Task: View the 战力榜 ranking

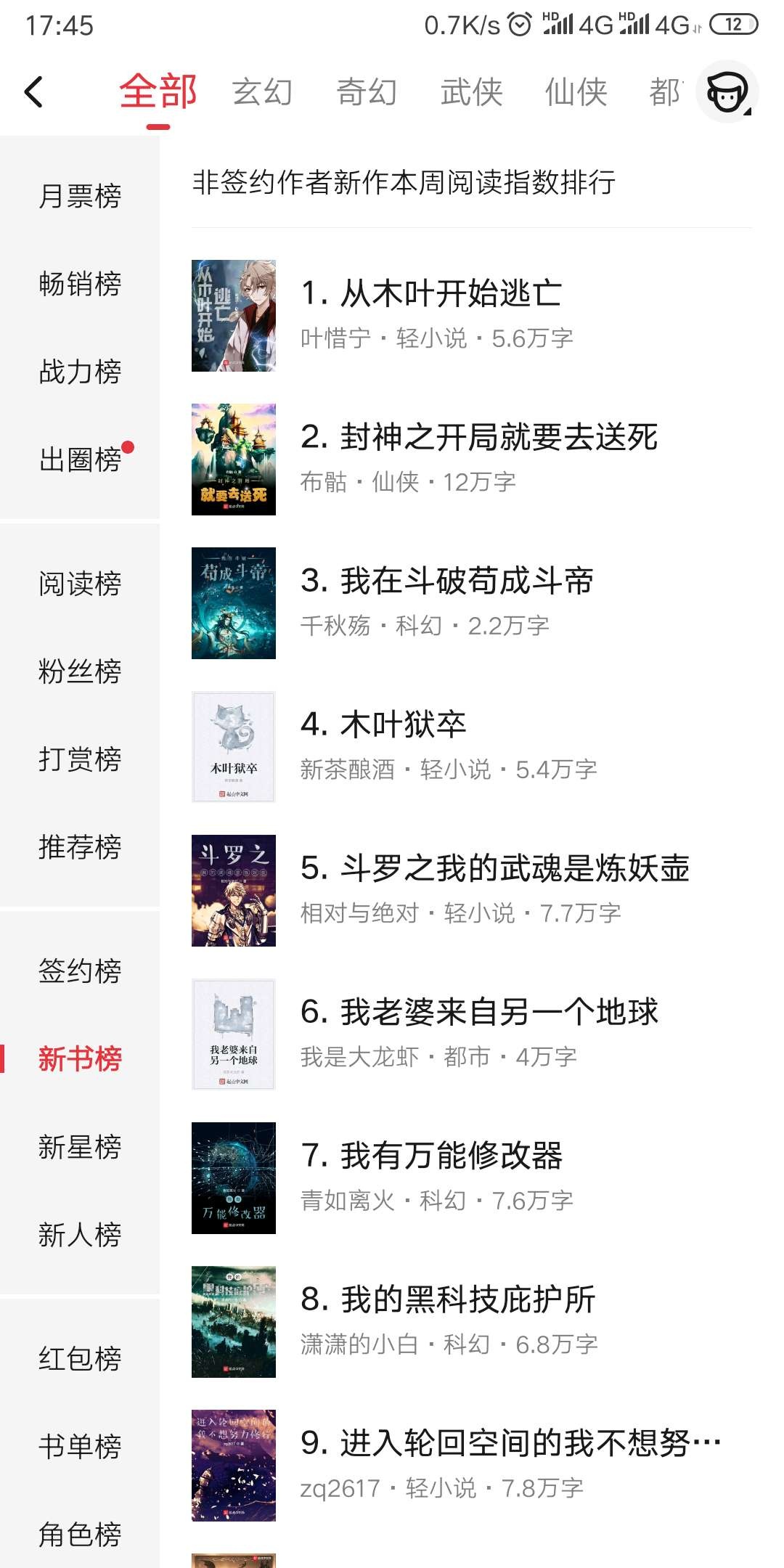Action: click(80, 372)
